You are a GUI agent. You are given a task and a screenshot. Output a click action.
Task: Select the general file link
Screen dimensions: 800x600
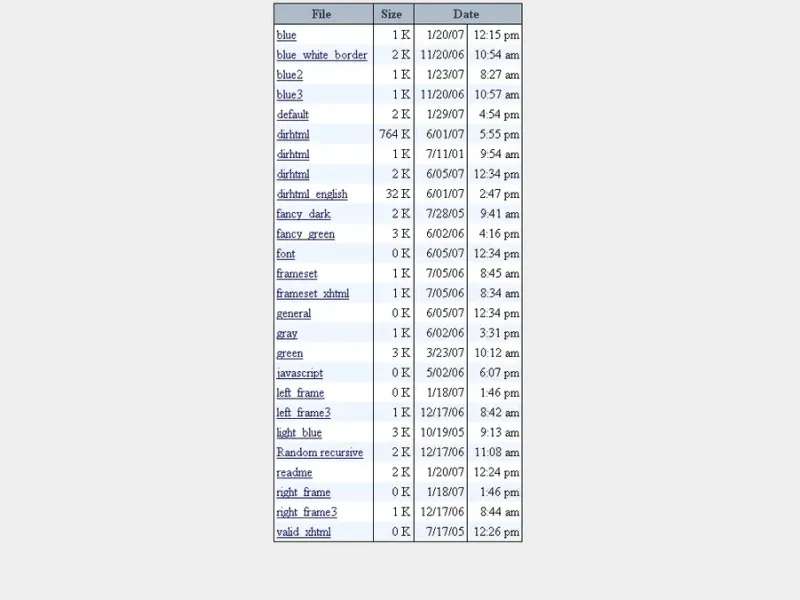[x=293, y=313]
